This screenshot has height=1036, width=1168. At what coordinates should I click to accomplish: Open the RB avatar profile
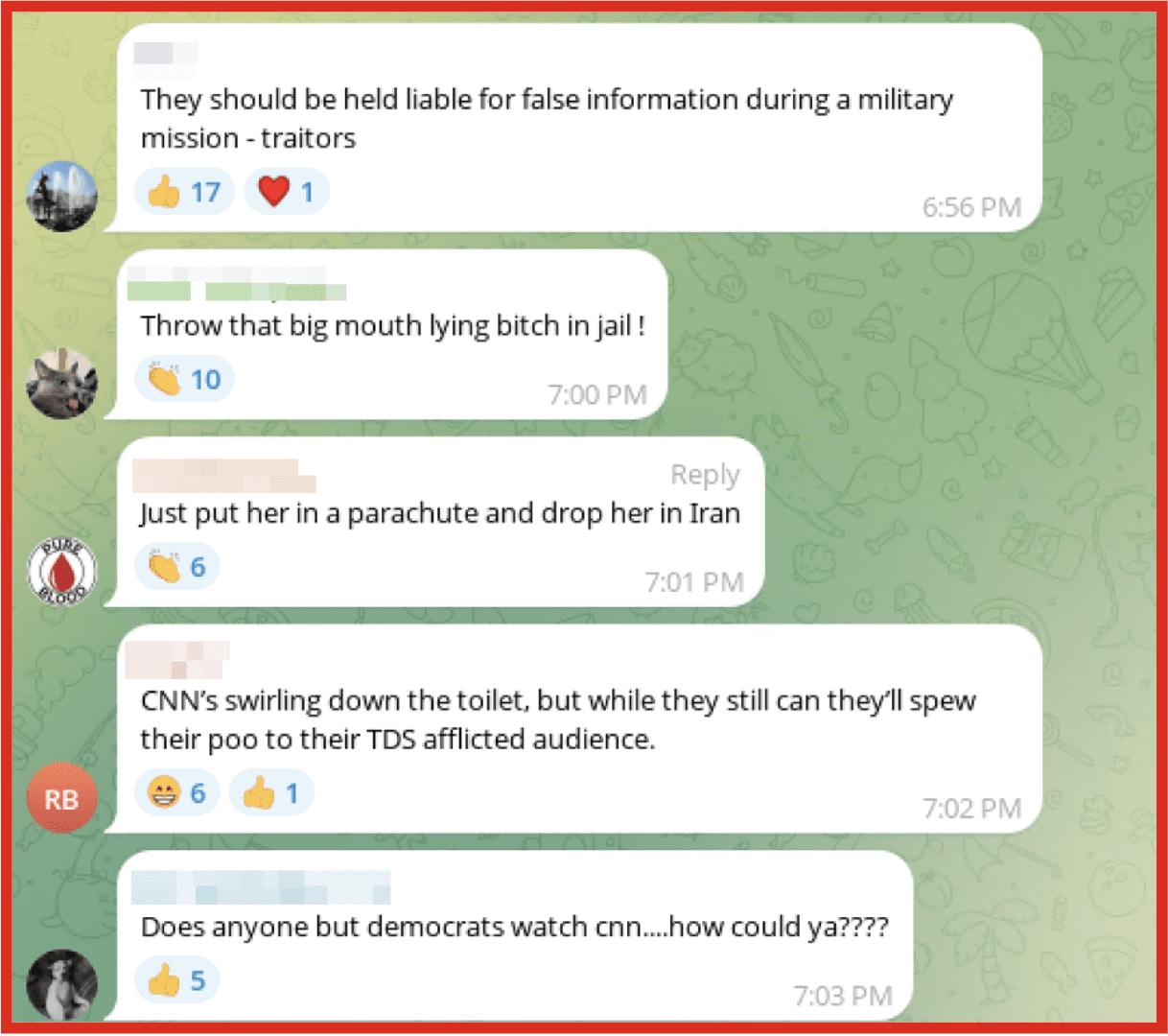point(61,798)
